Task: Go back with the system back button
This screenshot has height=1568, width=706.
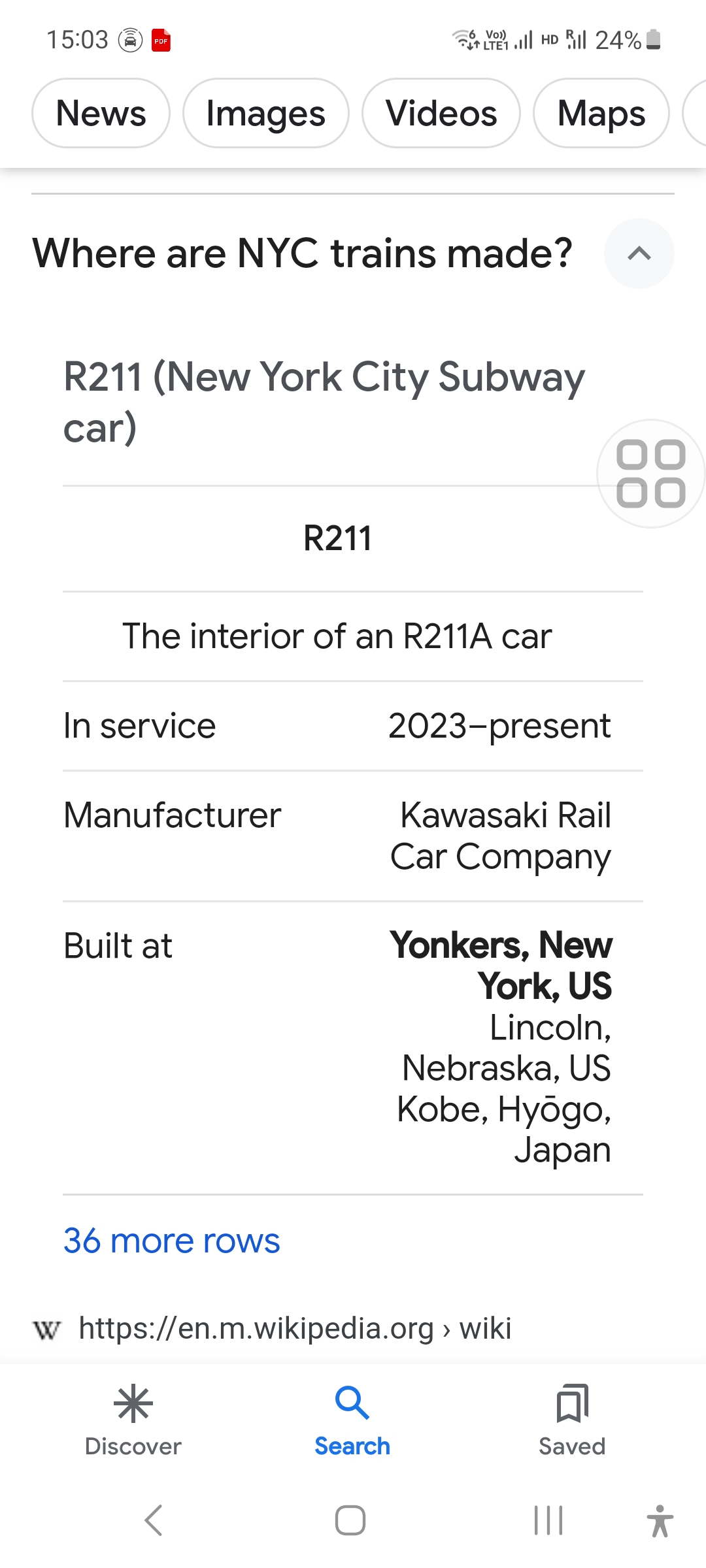Action: pos(154,1520)
